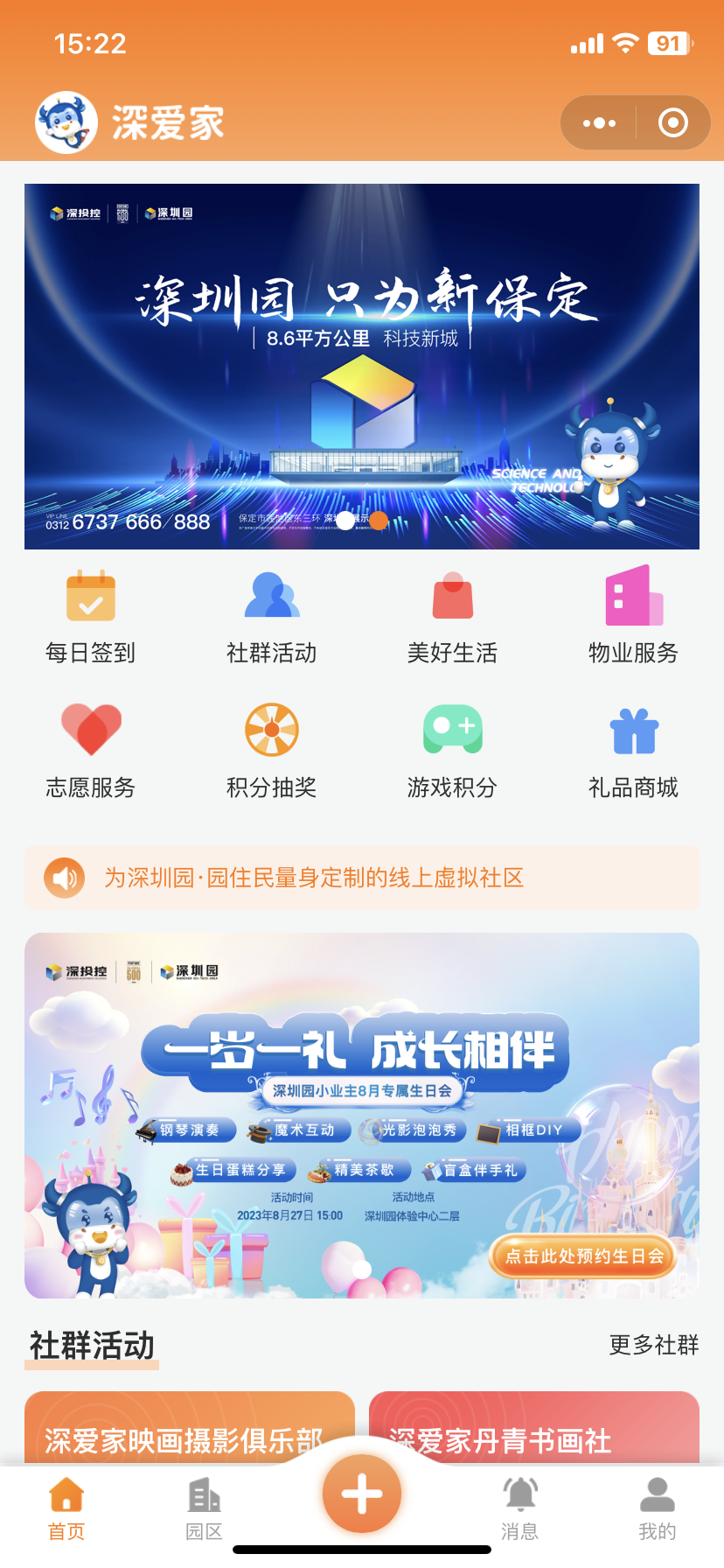Open the announcement about 线上虚拟社区
The image size is (724, 1568).
pos(362,877)
